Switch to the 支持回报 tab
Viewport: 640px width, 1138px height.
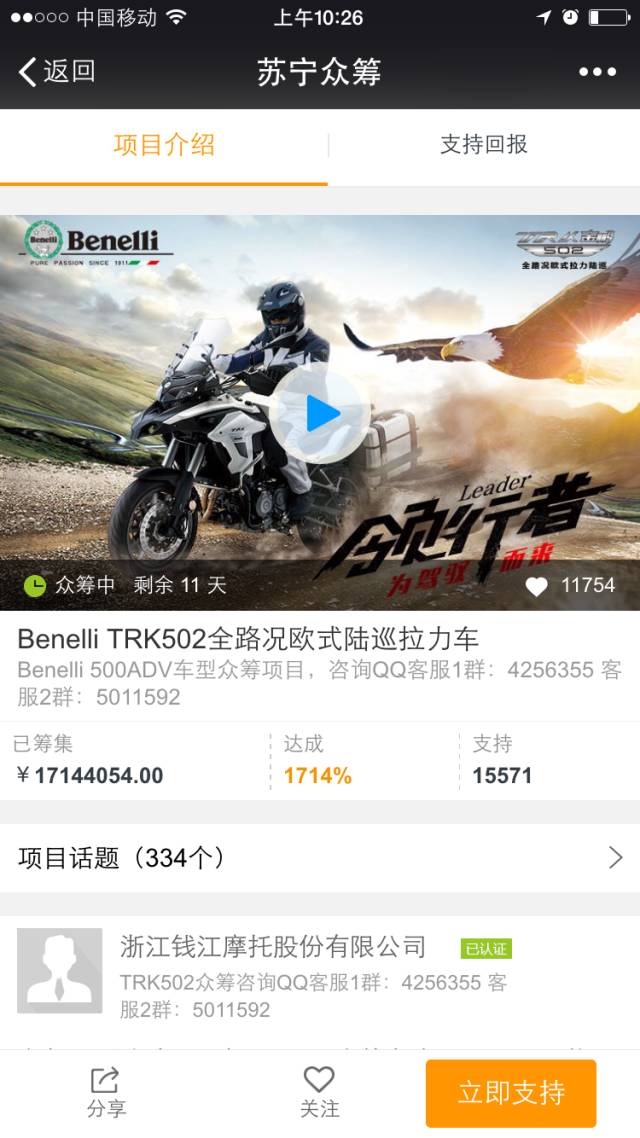click(x=483, y=145)
